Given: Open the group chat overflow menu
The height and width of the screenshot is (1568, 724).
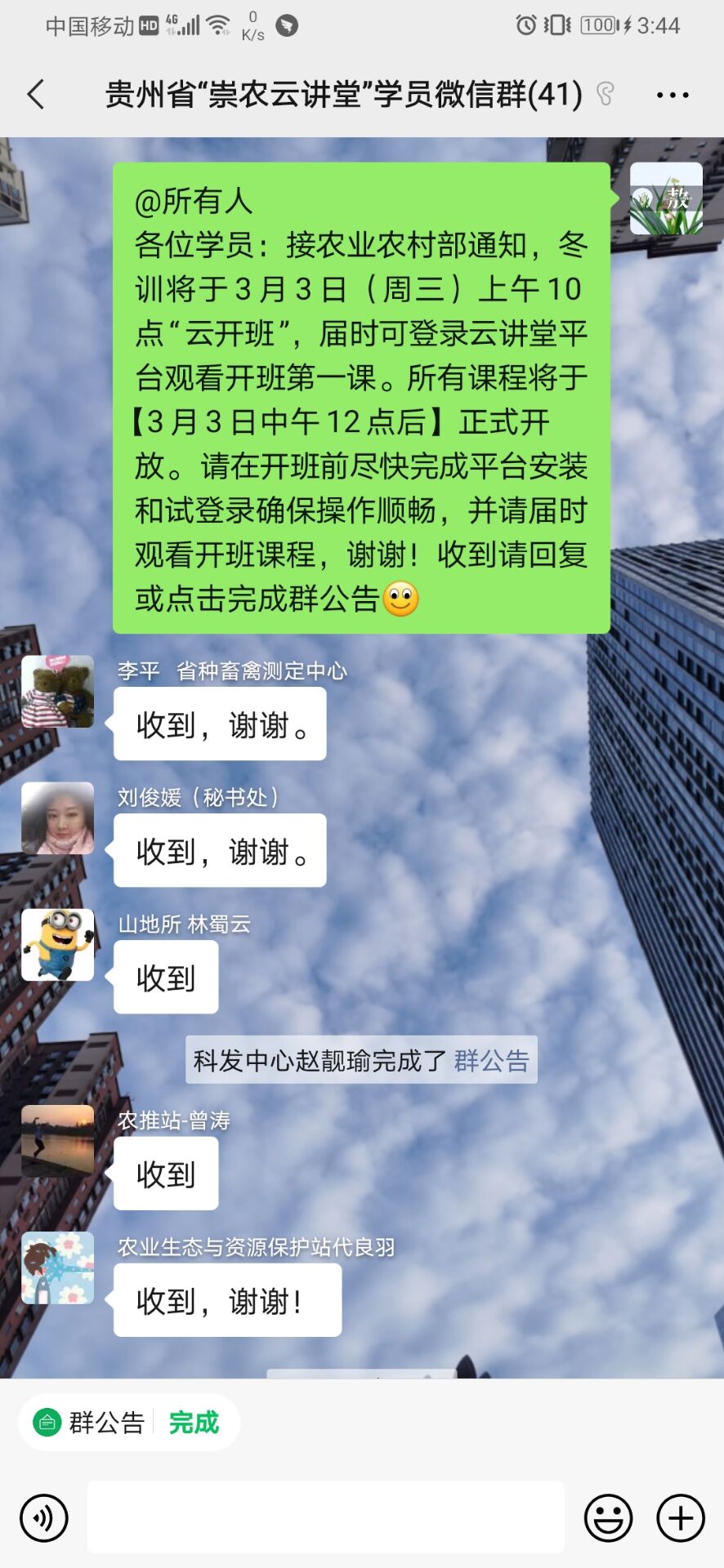Looking at the screenshot, I should point(673,95).
